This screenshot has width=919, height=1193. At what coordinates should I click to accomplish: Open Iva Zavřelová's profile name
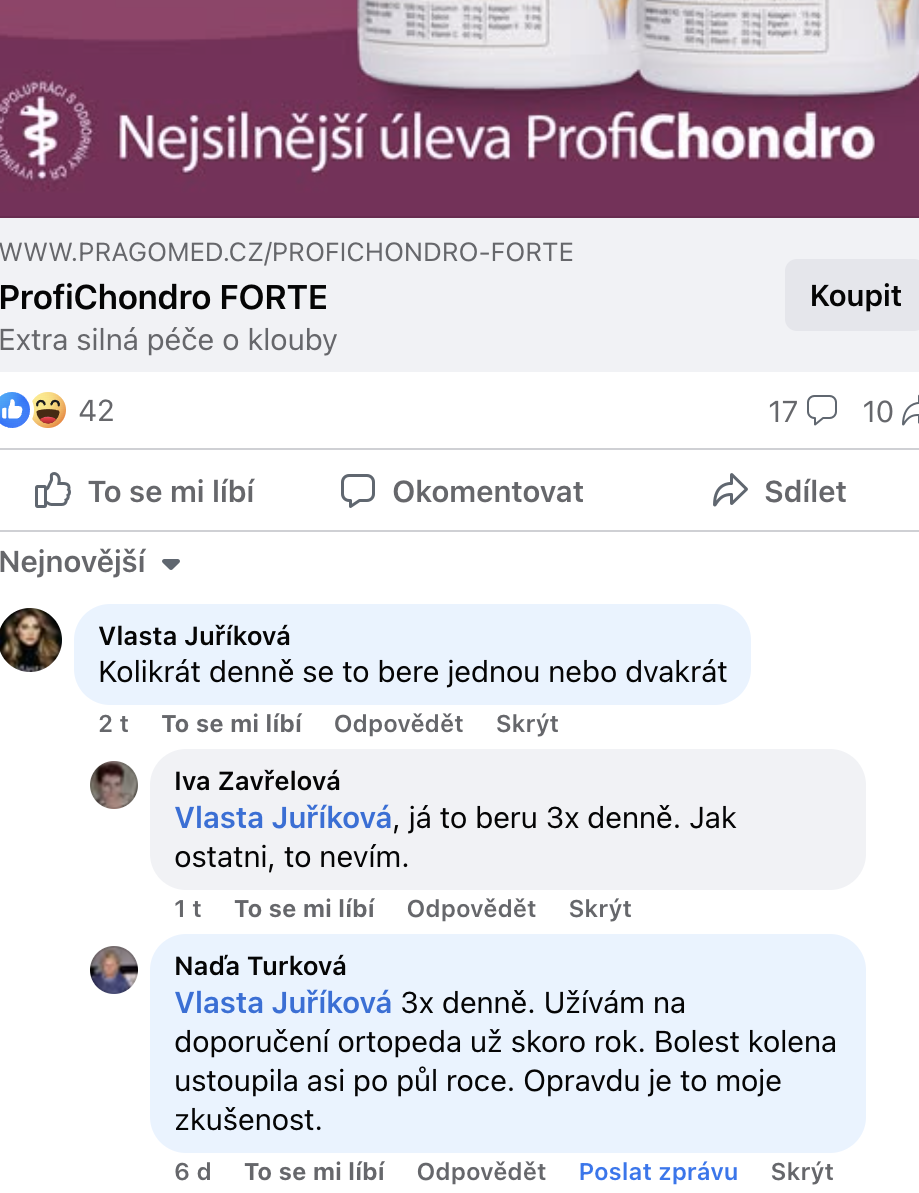coord(257,781)
